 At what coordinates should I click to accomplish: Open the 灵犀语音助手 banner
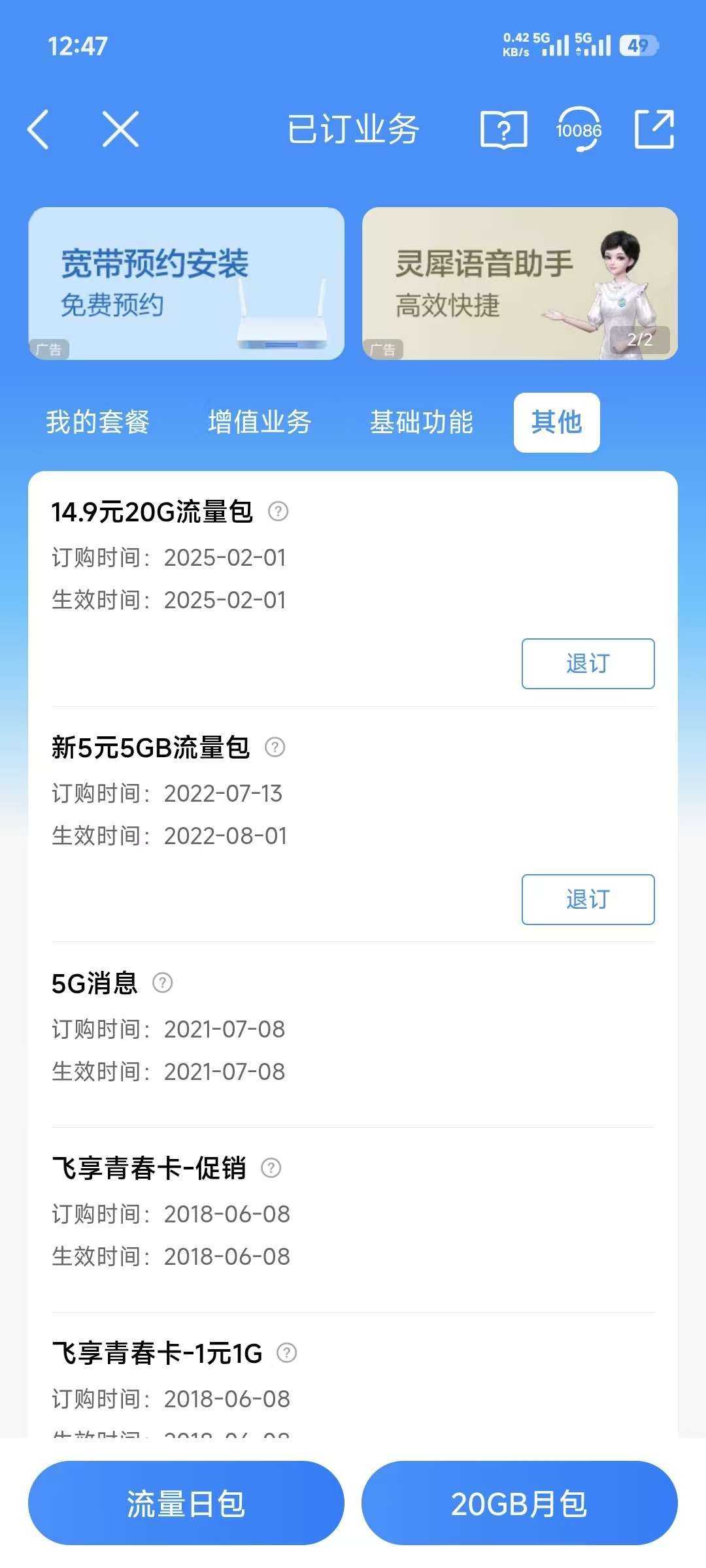tap(520, 284)
